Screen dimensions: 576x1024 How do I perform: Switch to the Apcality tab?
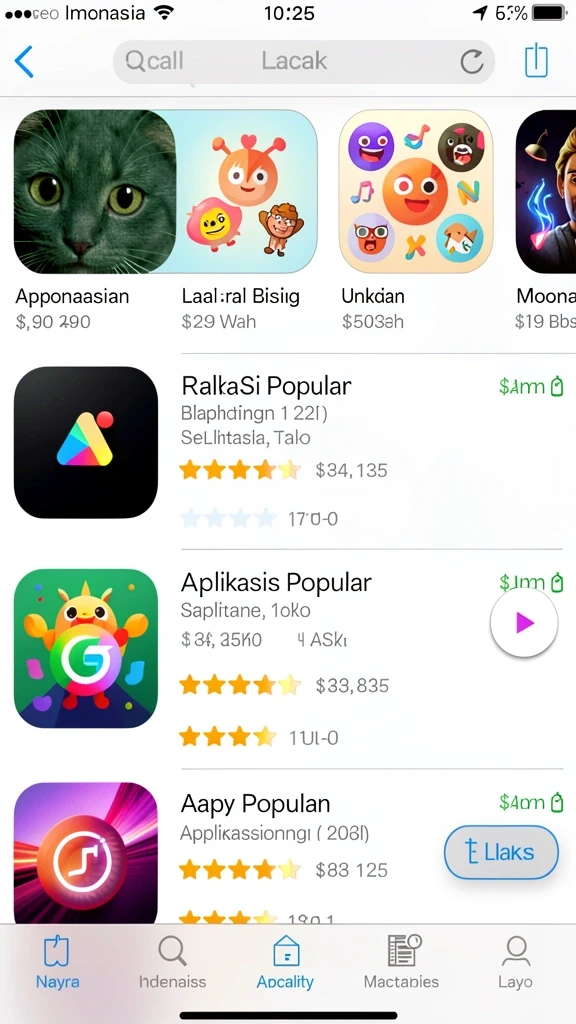tap(285, 961)
